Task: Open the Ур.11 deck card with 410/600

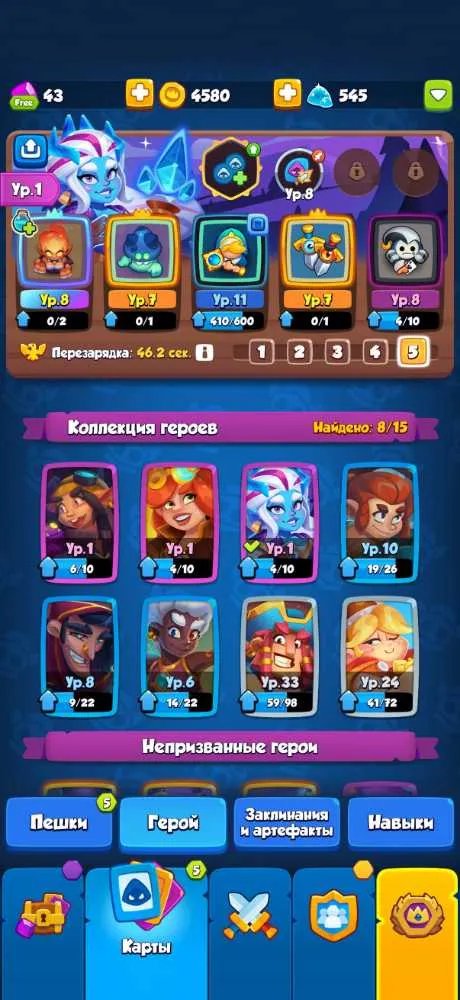Action: coord(229,272)
